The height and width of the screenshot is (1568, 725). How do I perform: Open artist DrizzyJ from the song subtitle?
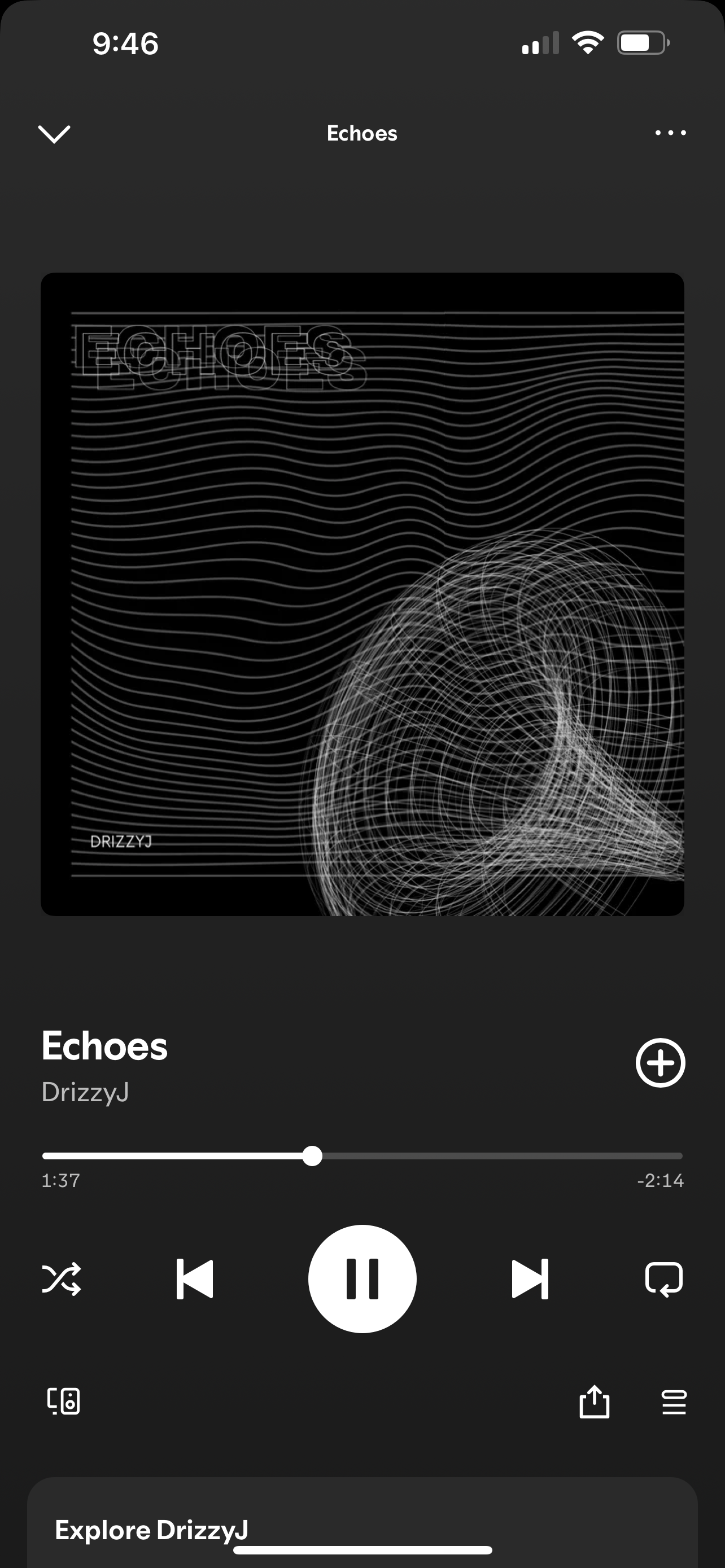point(85,1092)
